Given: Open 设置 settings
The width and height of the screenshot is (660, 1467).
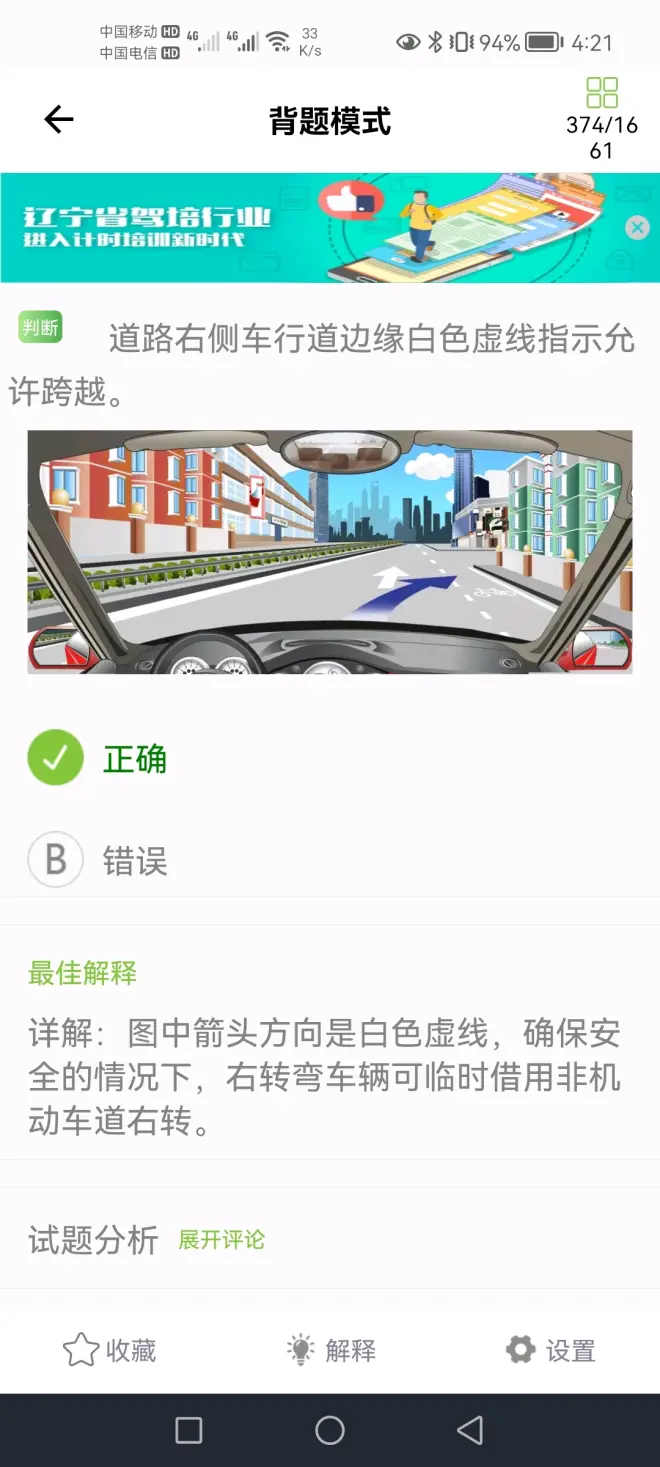Looking at the screenshot, I should (x=551, y=1350).
